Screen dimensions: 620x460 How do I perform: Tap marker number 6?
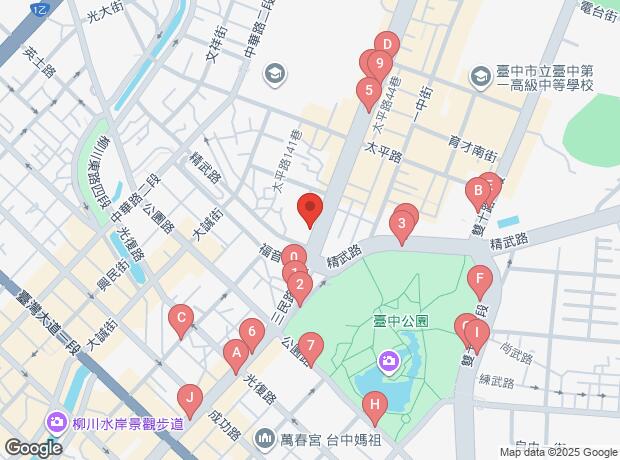pos(252,331)
